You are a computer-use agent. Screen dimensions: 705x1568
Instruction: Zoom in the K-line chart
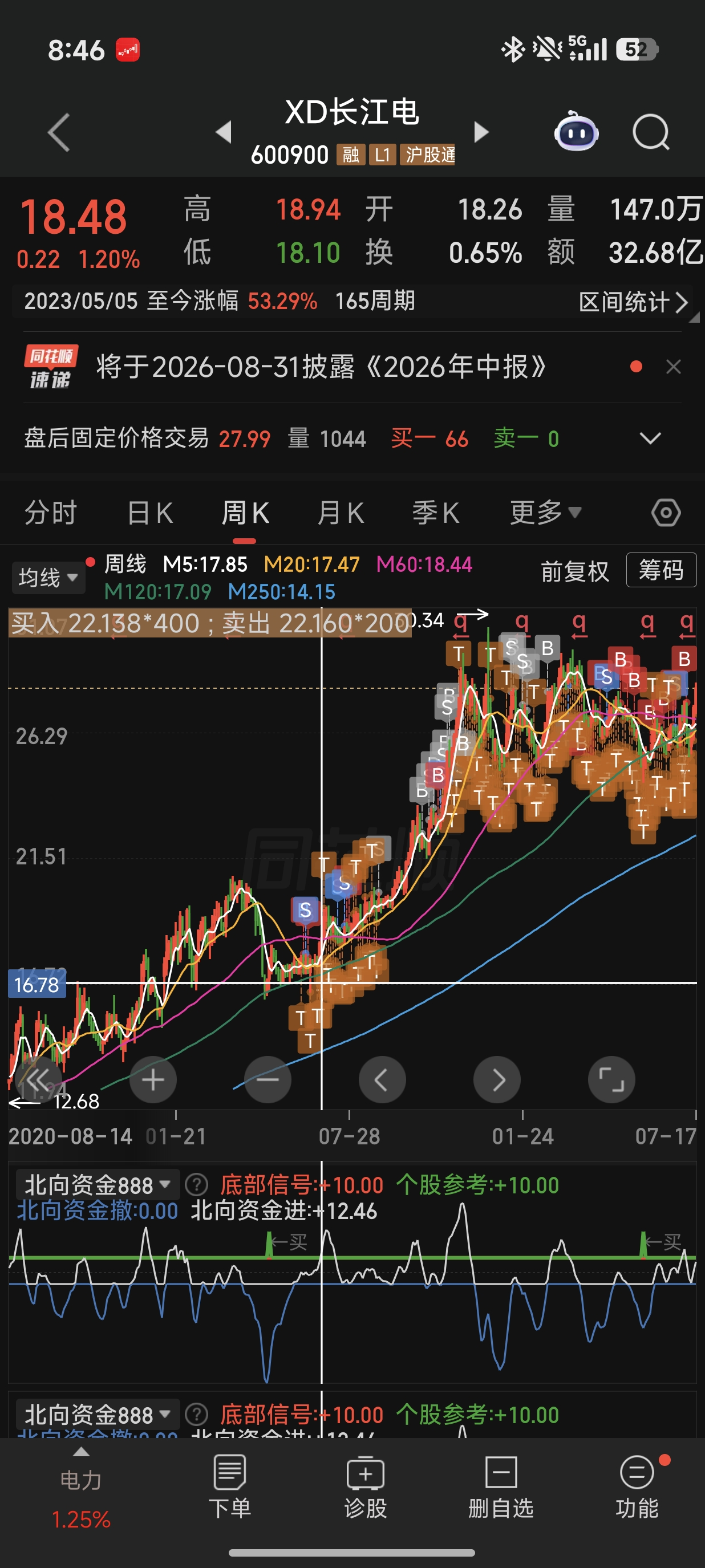pyautogui.click(x=153, y=1080)
